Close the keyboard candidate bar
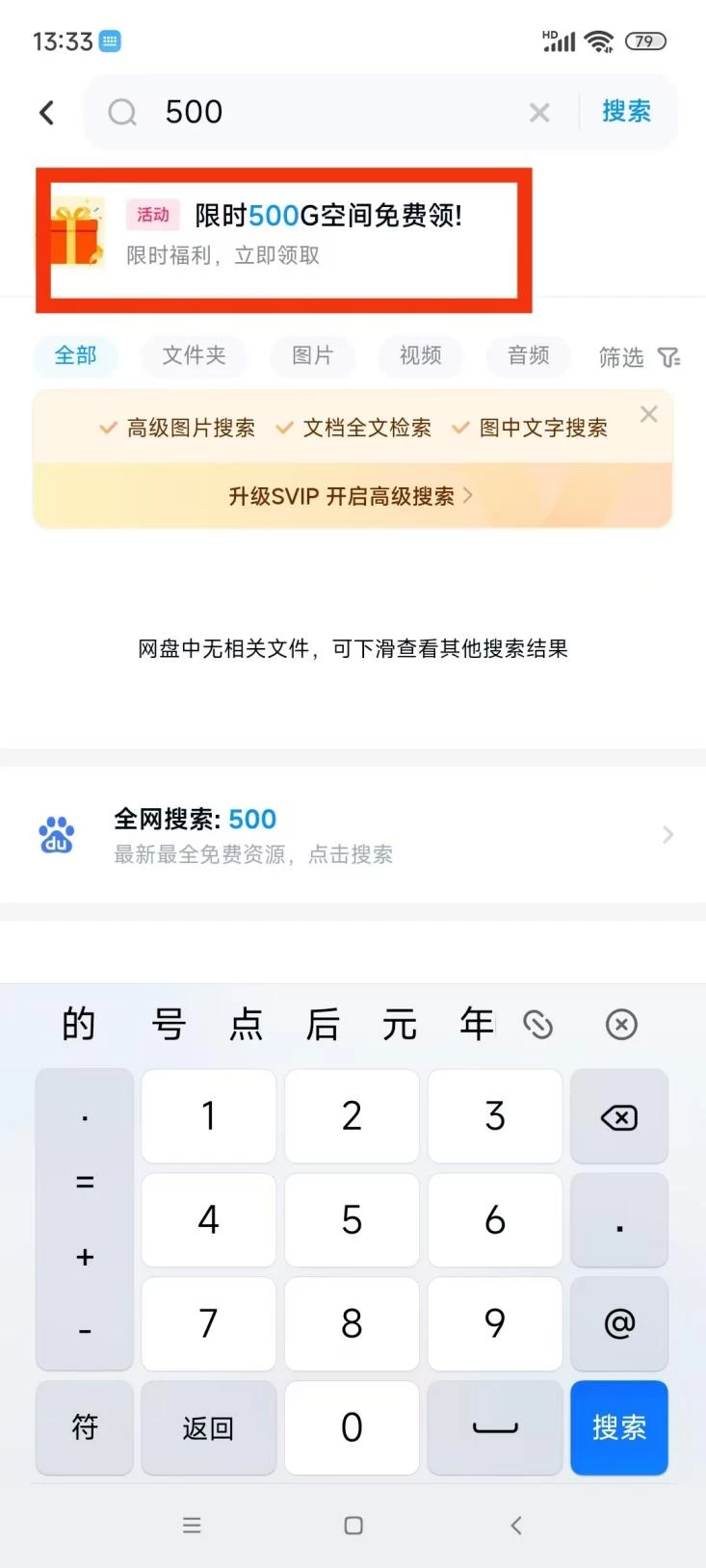 click(621, 1025)
